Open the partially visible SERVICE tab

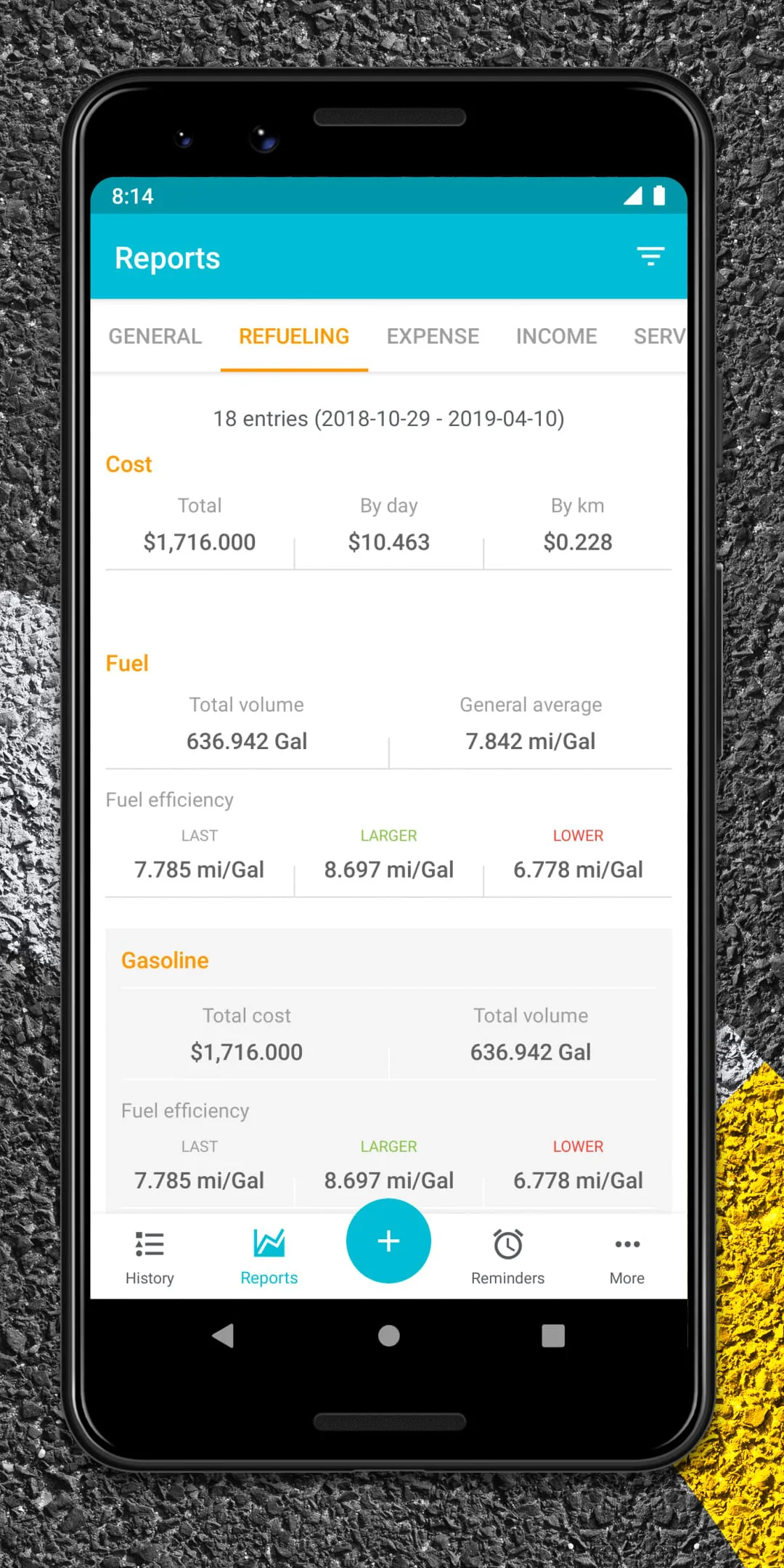pyautogui.click(x=659, y=336)
